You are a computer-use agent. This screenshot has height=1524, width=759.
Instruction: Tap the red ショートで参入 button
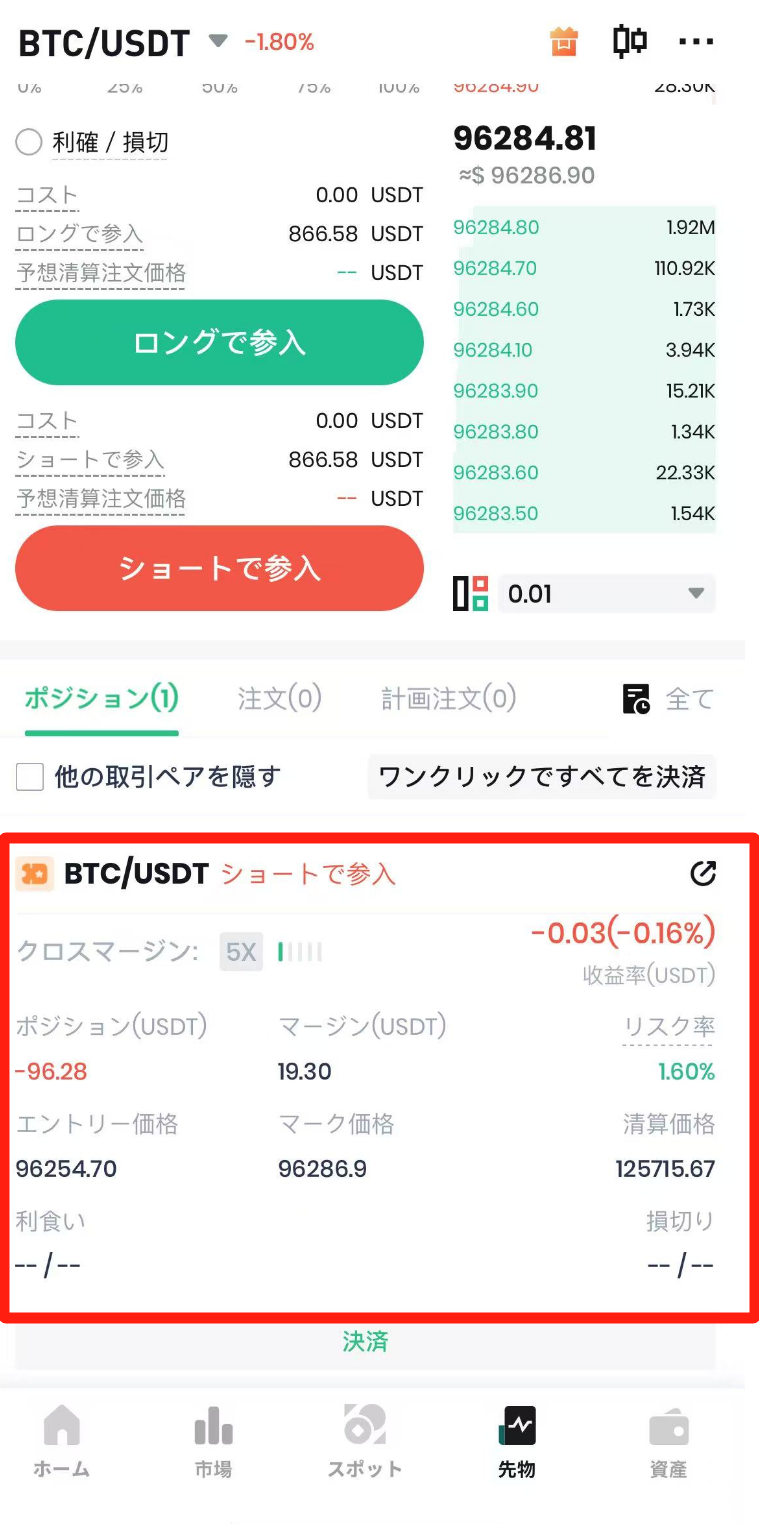pos(219,568)
